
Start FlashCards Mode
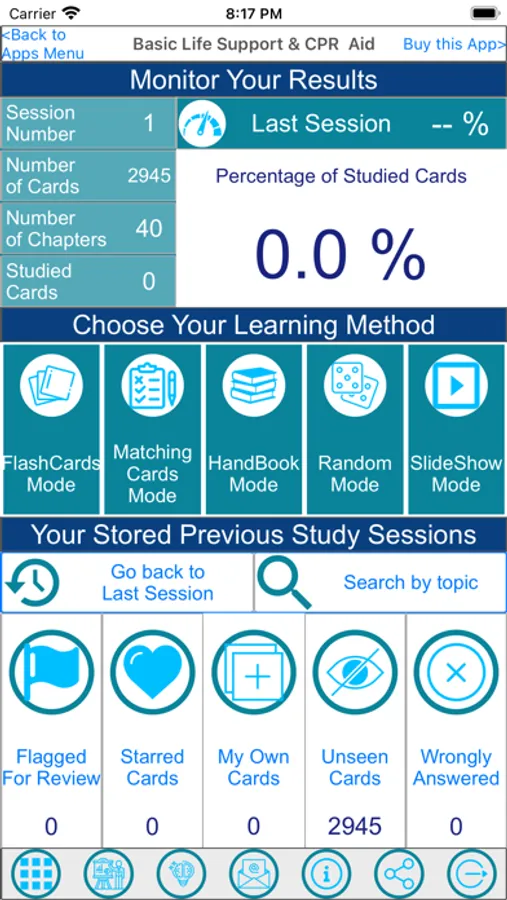tap(51, 429)
